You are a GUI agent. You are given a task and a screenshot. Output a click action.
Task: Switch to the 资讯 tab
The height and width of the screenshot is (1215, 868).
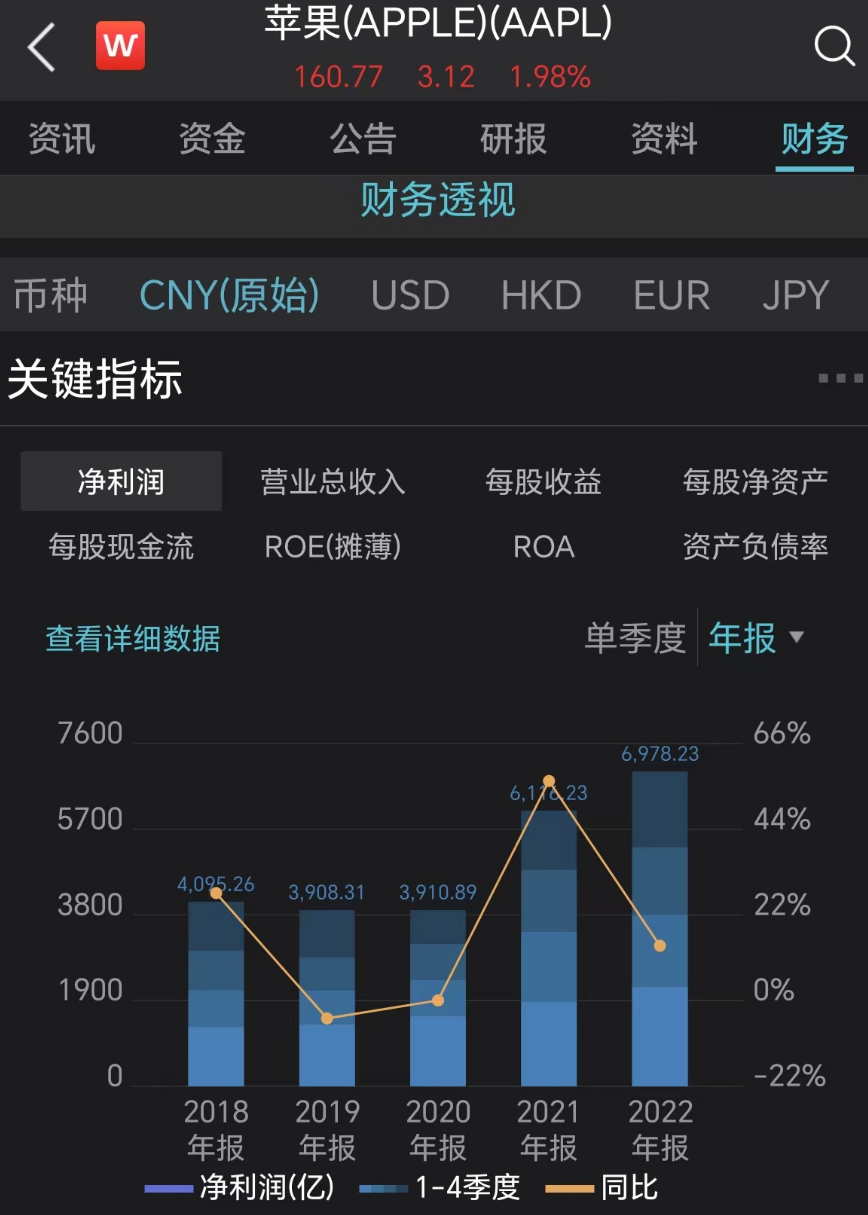62,139
